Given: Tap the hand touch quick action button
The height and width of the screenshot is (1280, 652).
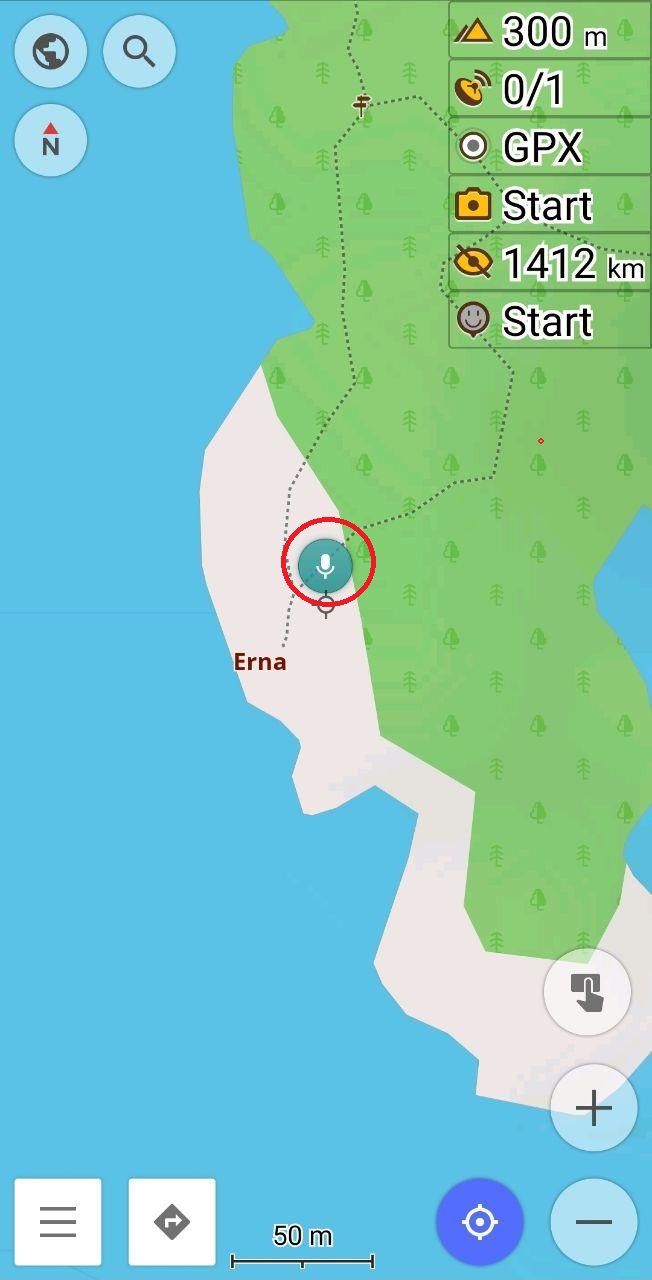Looking at the screenshot, I should pos(587,992).
